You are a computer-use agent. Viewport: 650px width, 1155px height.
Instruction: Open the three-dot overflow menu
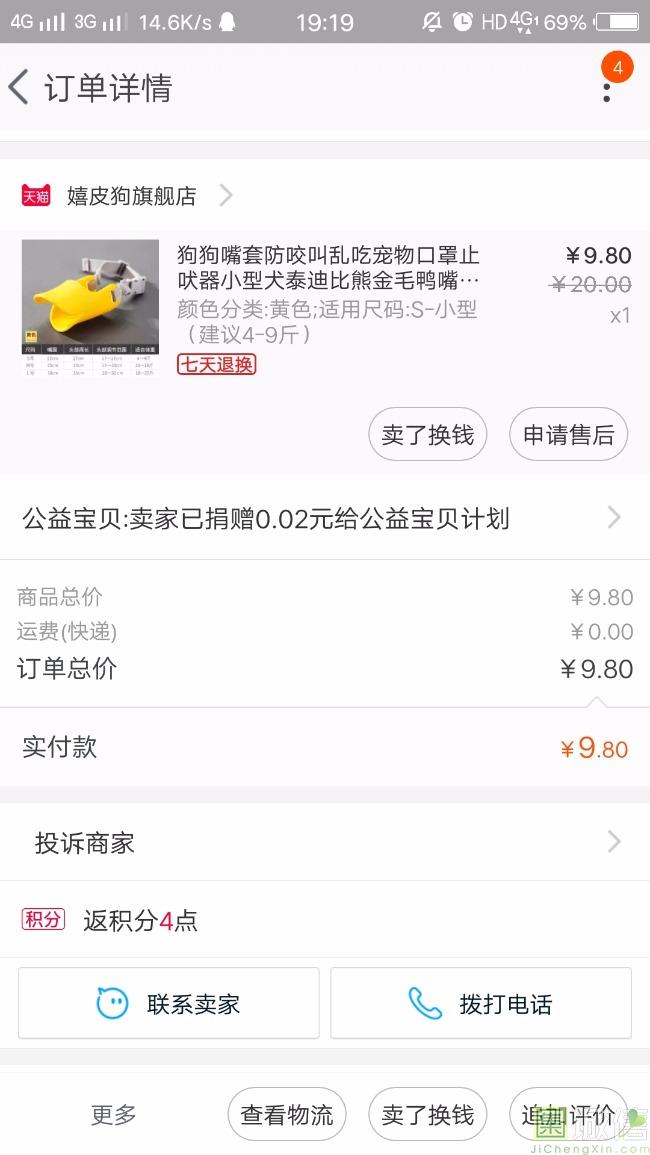[606, 90]
